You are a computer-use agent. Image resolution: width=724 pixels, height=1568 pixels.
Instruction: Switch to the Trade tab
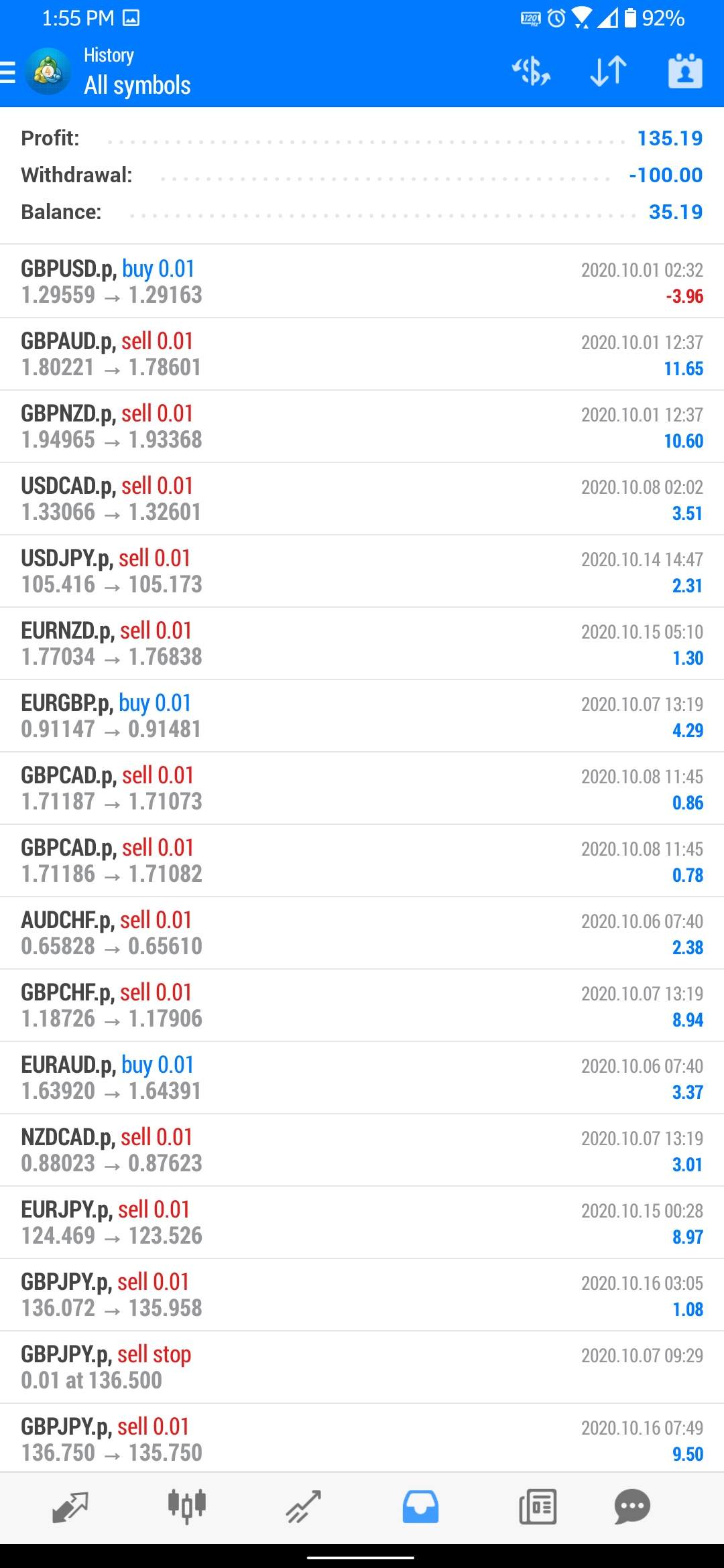(304, 1508)
